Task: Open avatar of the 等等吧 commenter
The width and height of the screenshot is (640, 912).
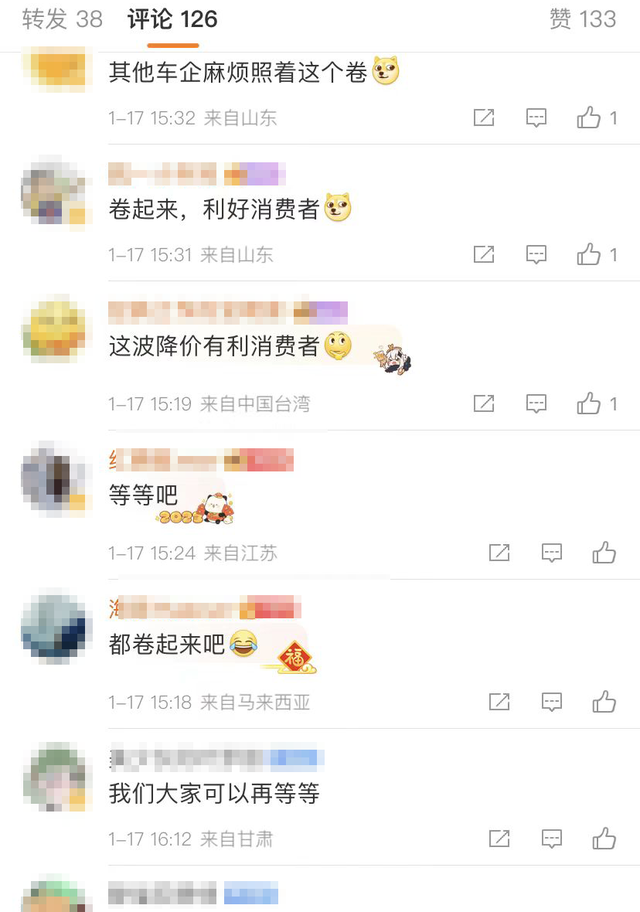Action: pos(56,478)
